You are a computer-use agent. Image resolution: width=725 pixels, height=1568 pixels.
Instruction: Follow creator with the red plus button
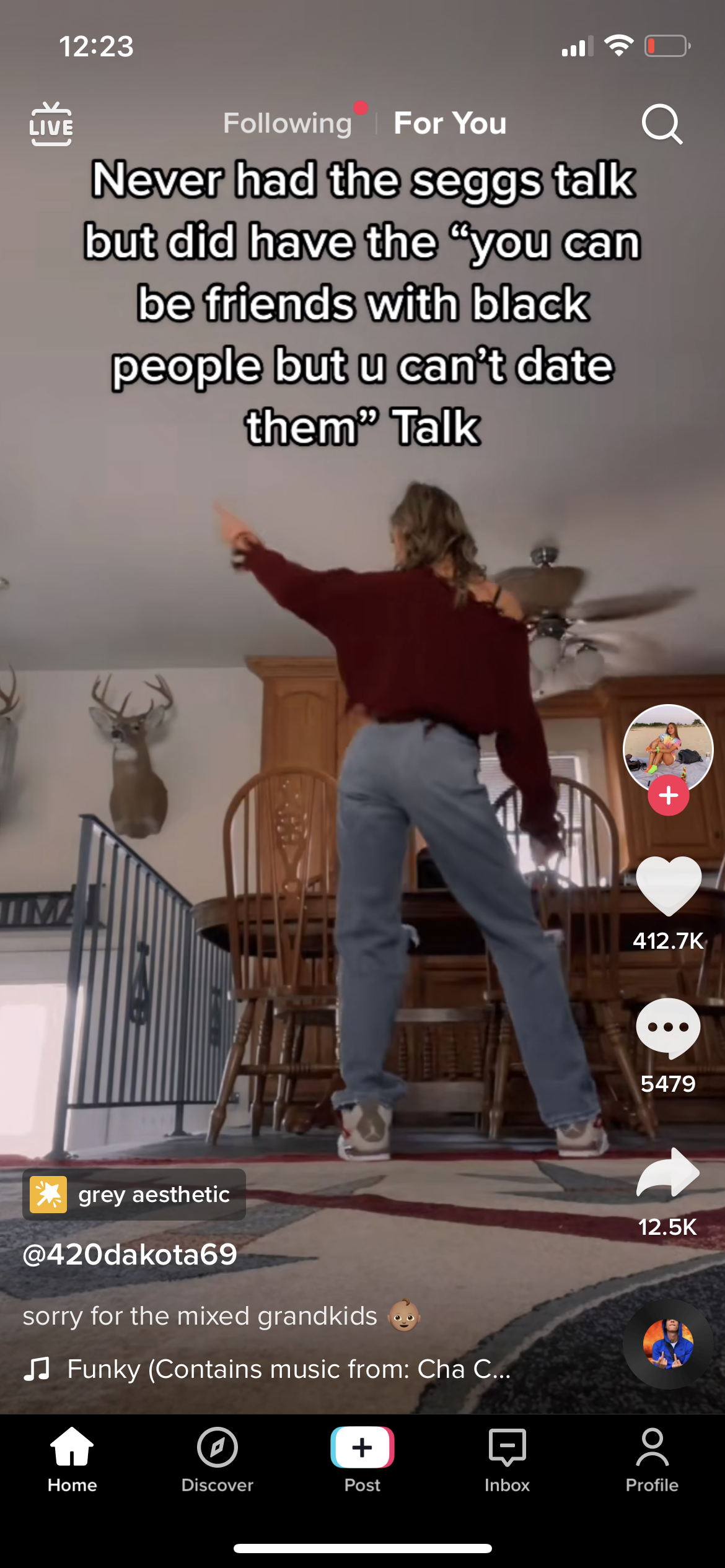click(x=668, y=796)
